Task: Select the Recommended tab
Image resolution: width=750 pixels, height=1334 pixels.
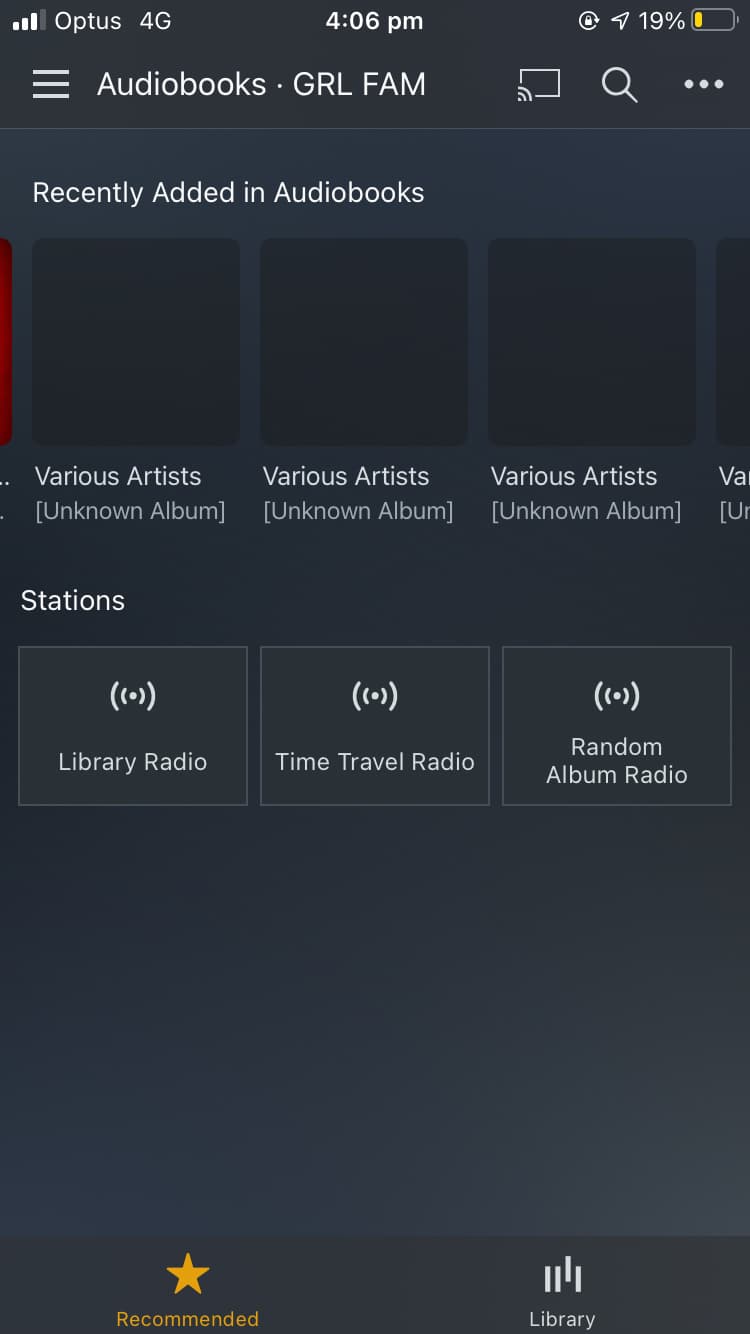Action: (x=187, y=1290)
